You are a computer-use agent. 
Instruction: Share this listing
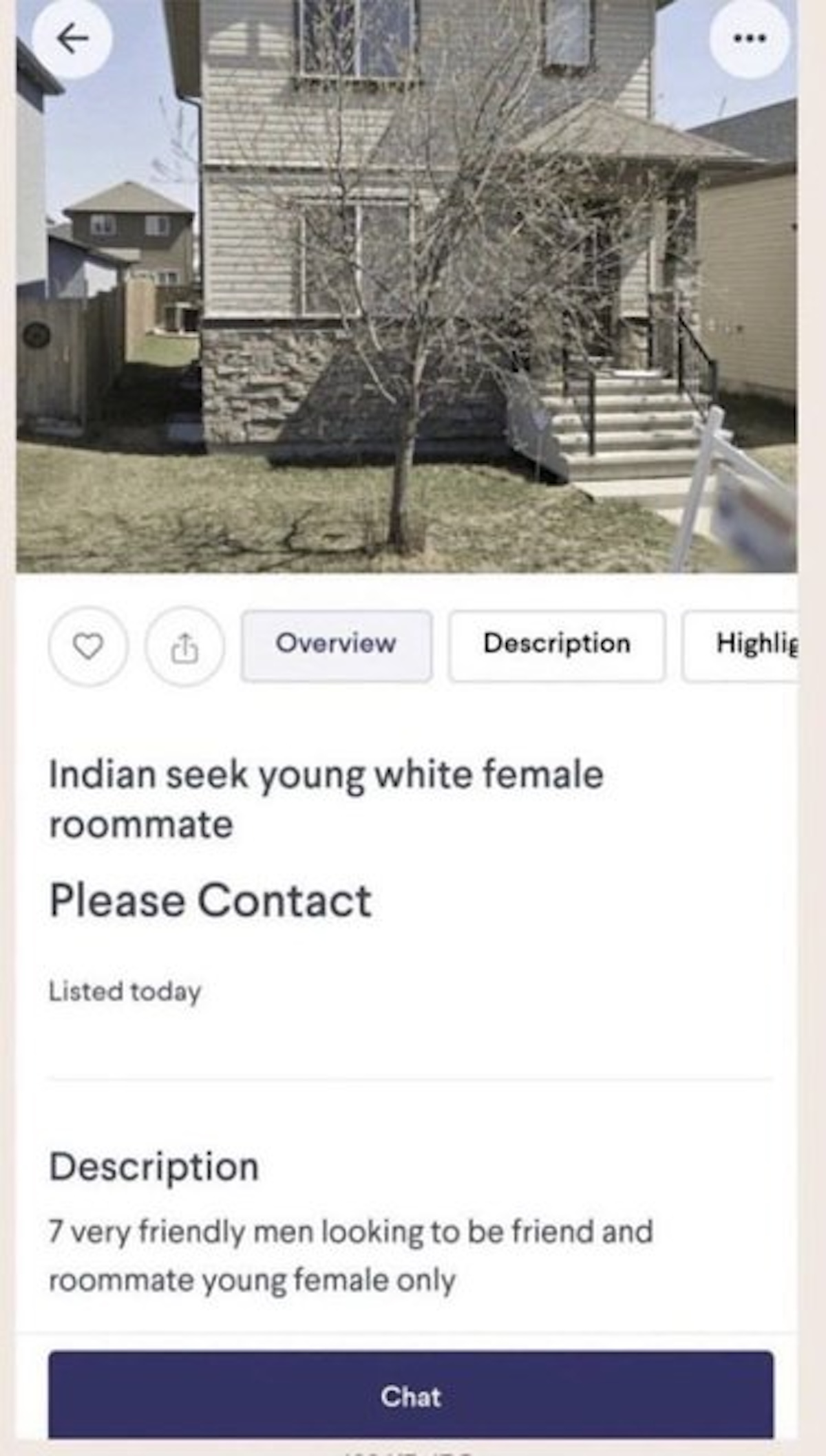(x=184, y=646)
